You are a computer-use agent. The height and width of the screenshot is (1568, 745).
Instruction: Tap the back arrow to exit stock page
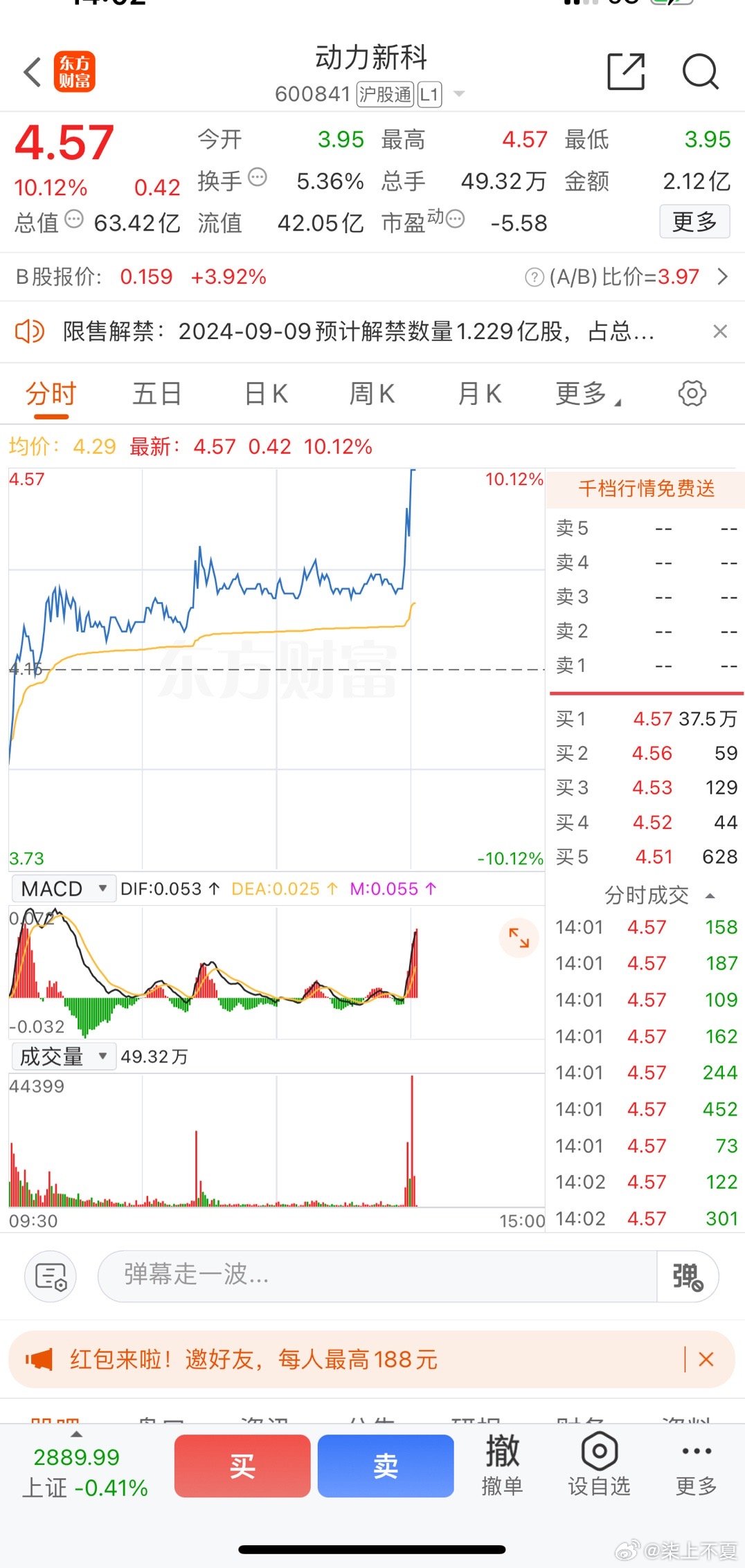click(x=30, y=72)
